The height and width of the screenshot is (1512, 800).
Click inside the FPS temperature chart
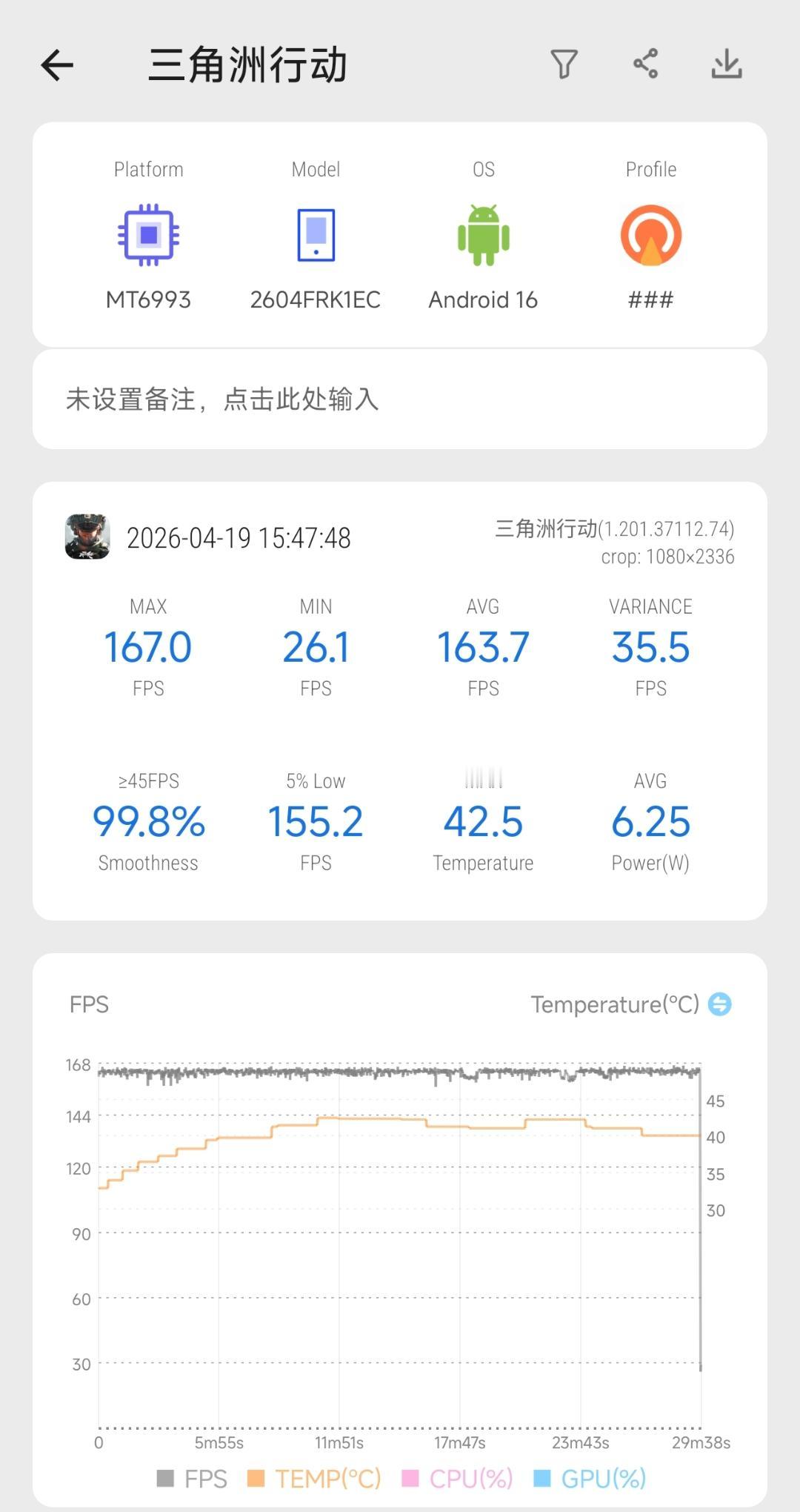(x=400, y=1223)
